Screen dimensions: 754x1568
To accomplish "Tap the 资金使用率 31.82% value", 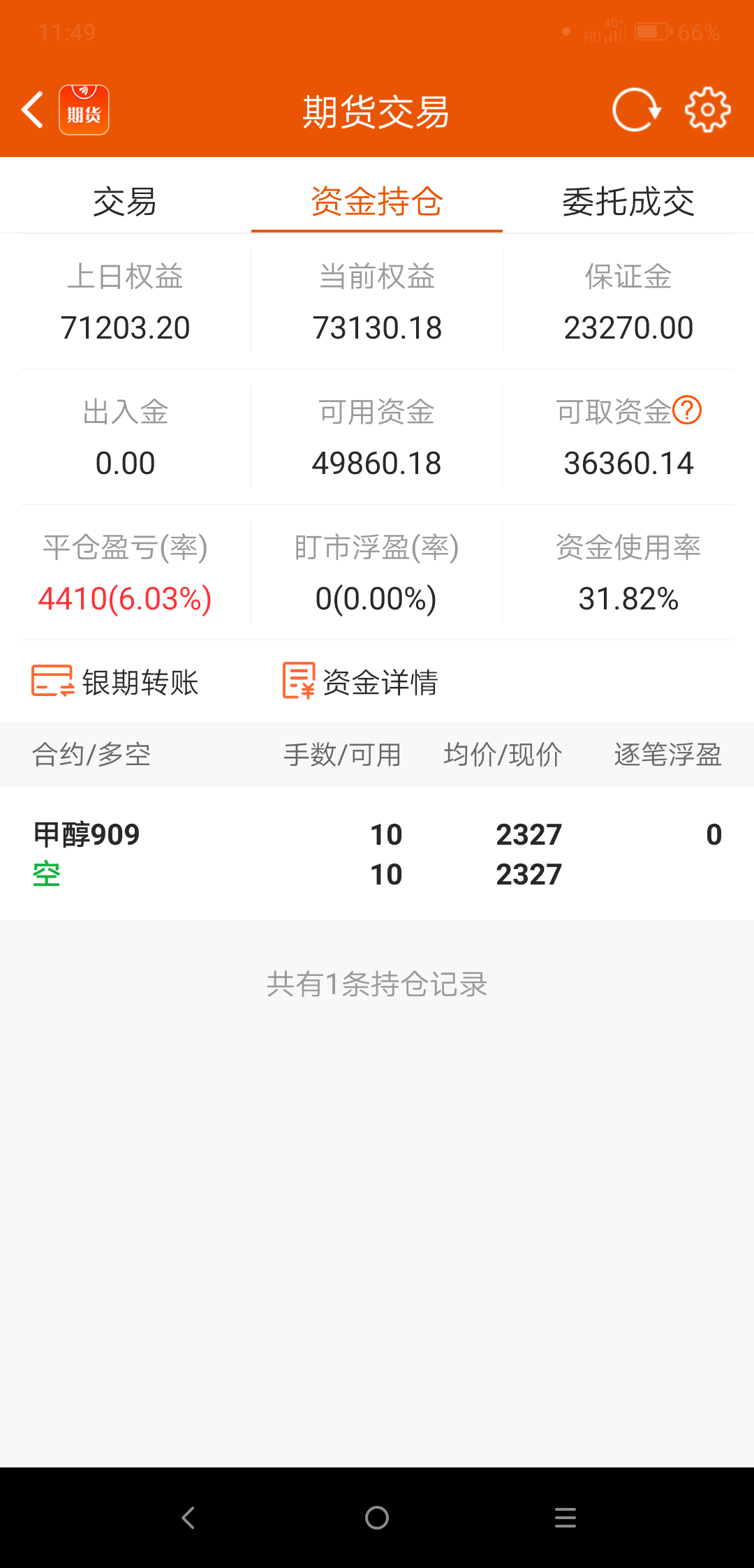I will click(628, 598).
